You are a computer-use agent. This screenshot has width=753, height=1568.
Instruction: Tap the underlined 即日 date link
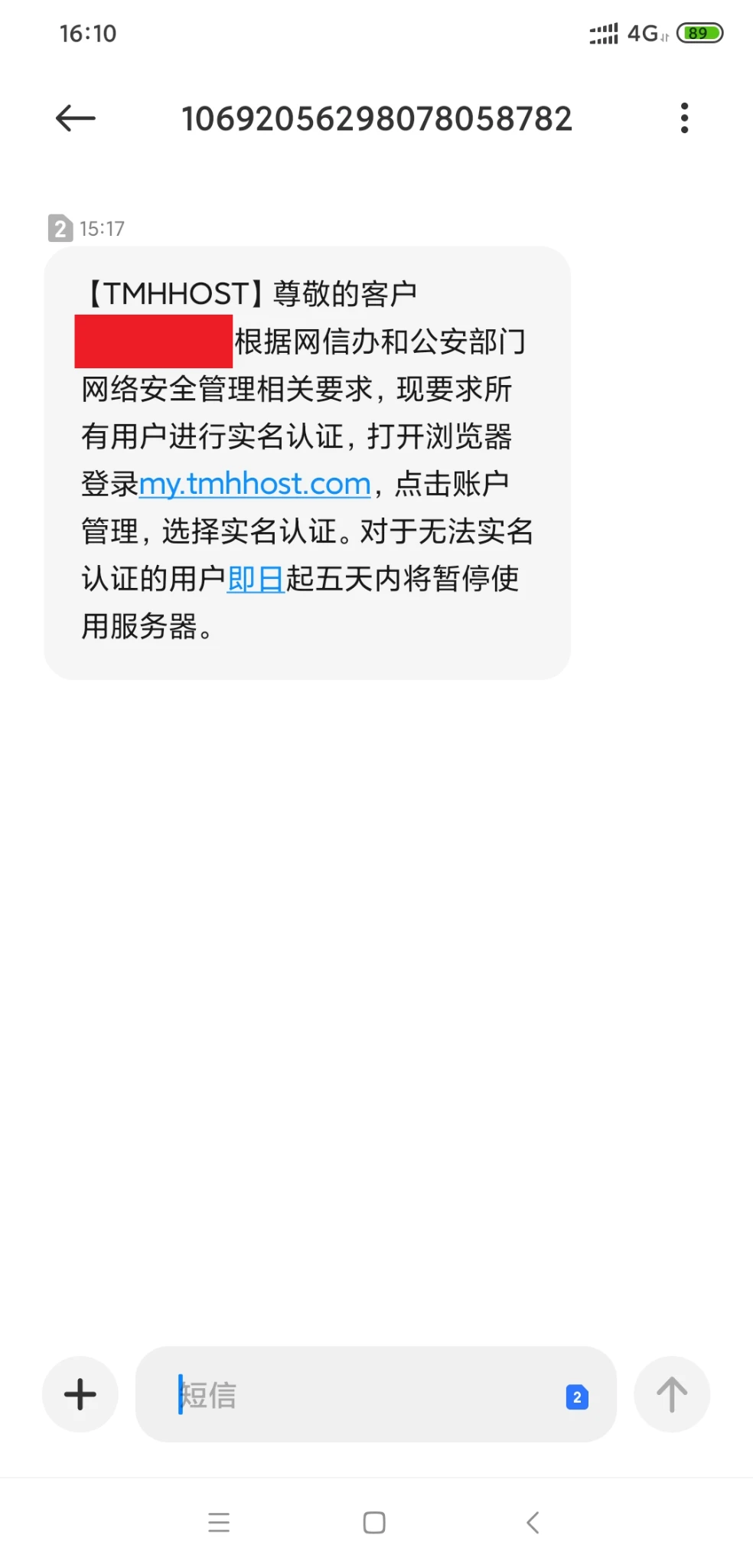click(256, 579)
